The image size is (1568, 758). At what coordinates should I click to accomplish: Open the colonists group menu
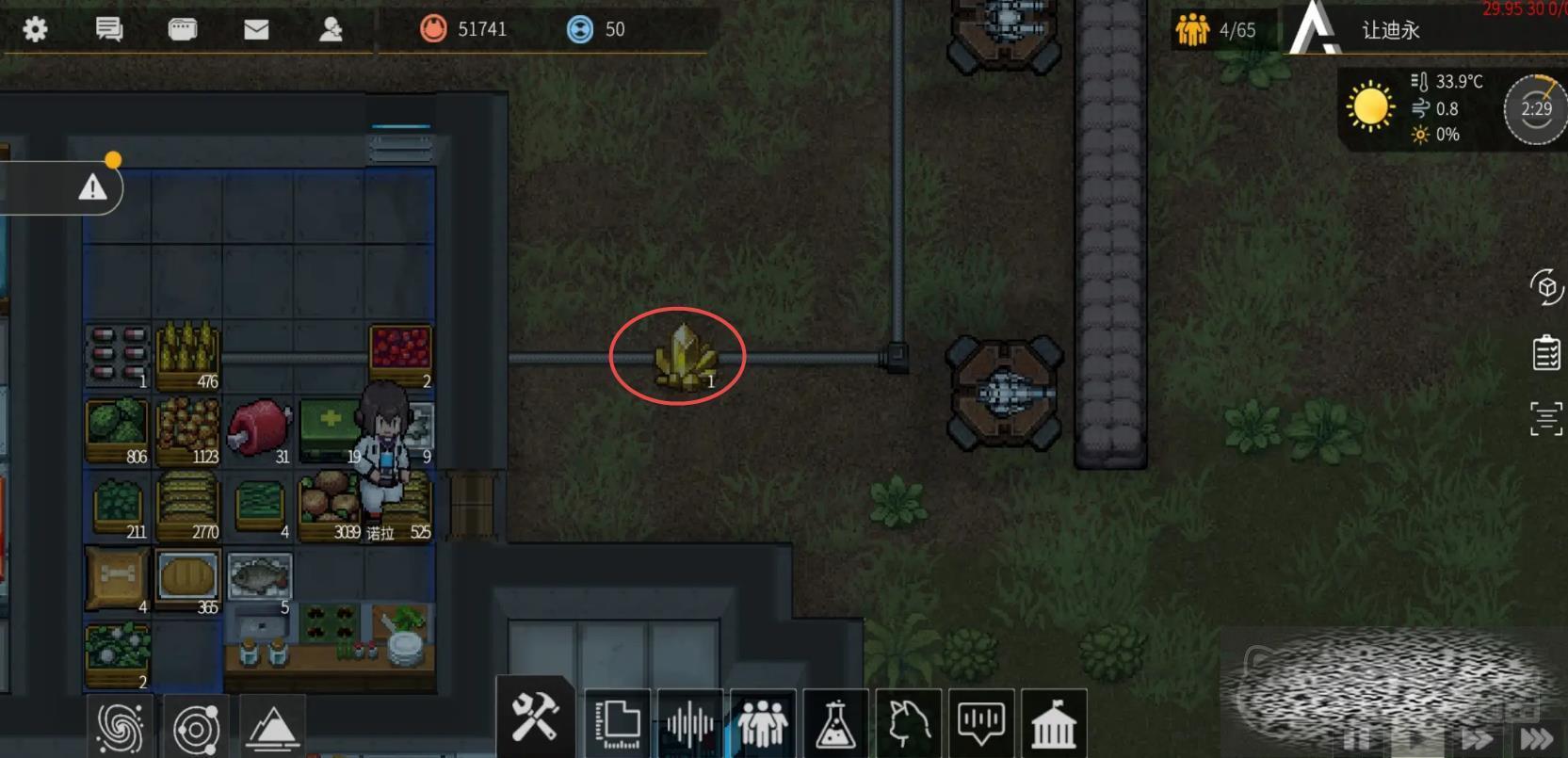pyautogui.click(x=762, y=724)
